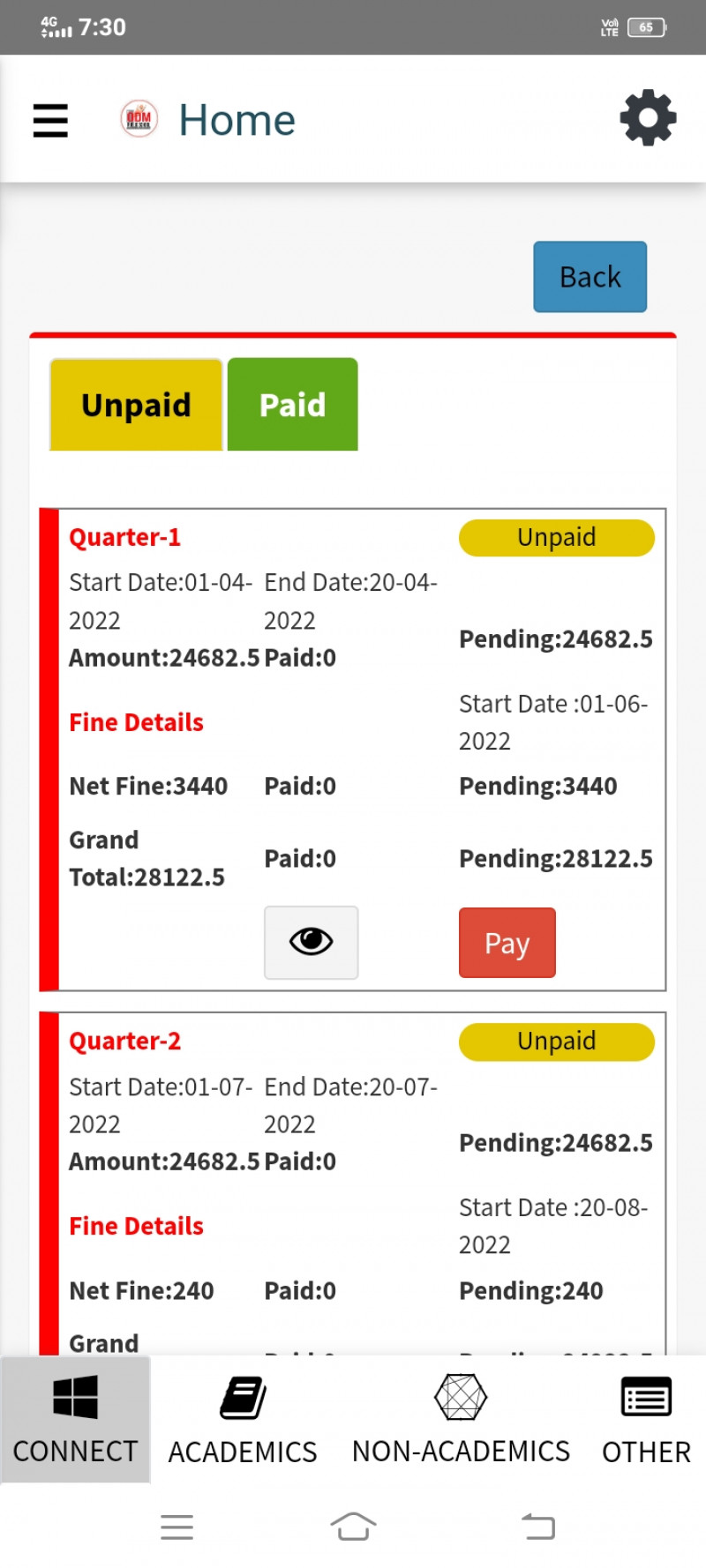Tap the system back navigation button
706x1568 pixels.
(537, 1527)
